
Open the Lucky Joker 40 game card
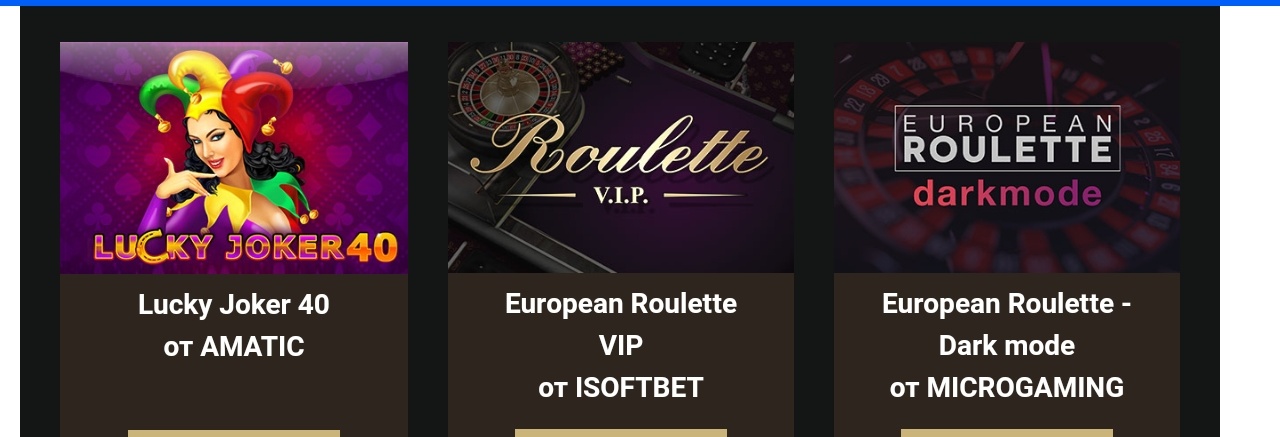pos(234,158)
